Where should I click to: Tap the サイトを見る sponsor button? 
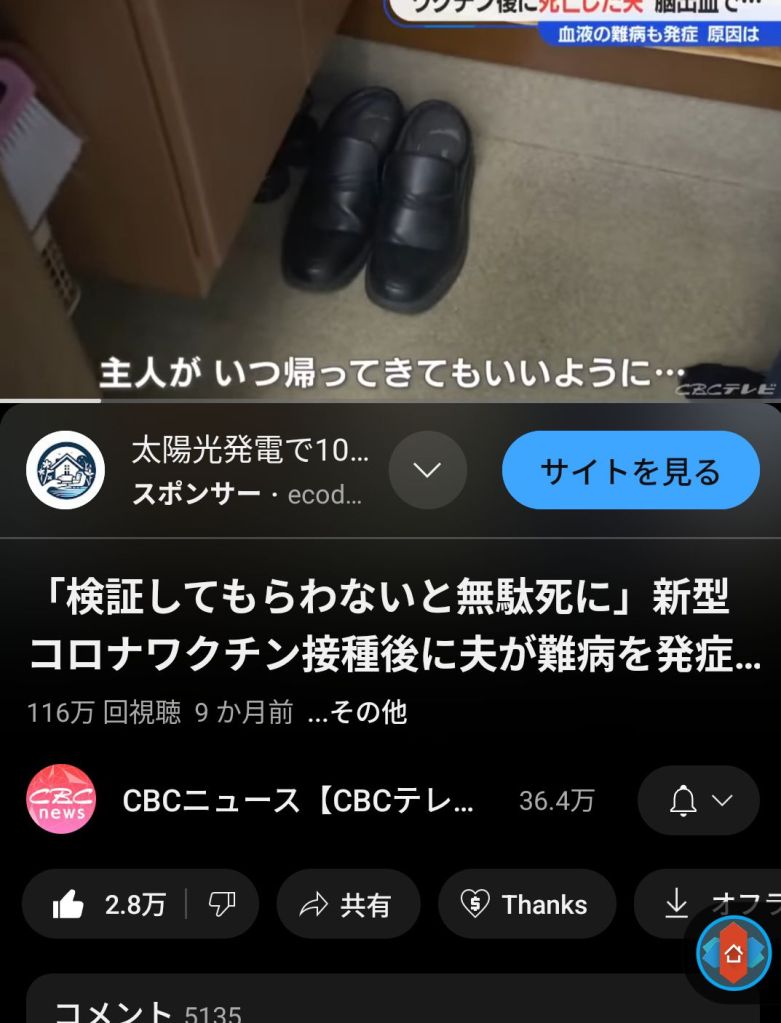click(x=630, y=471)
